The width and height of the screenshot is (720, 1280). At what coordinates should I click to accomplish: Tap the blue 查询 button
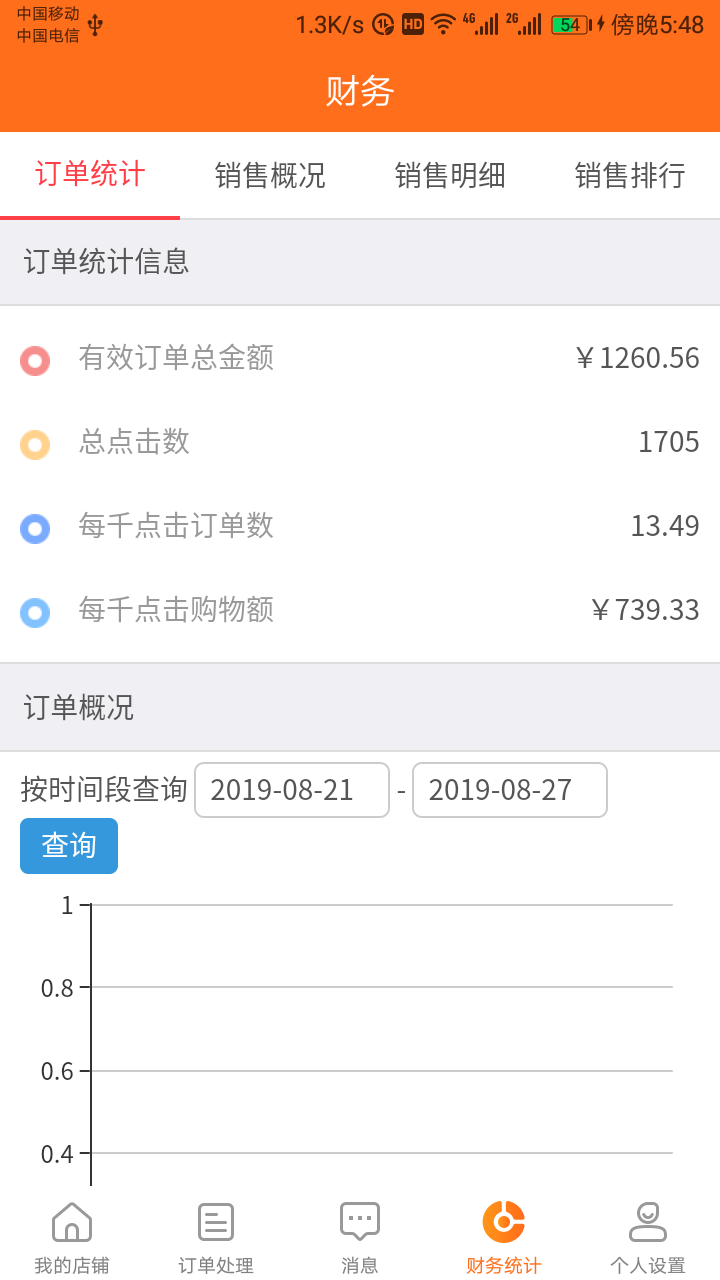pyautogui.click(x=69, y=846)
